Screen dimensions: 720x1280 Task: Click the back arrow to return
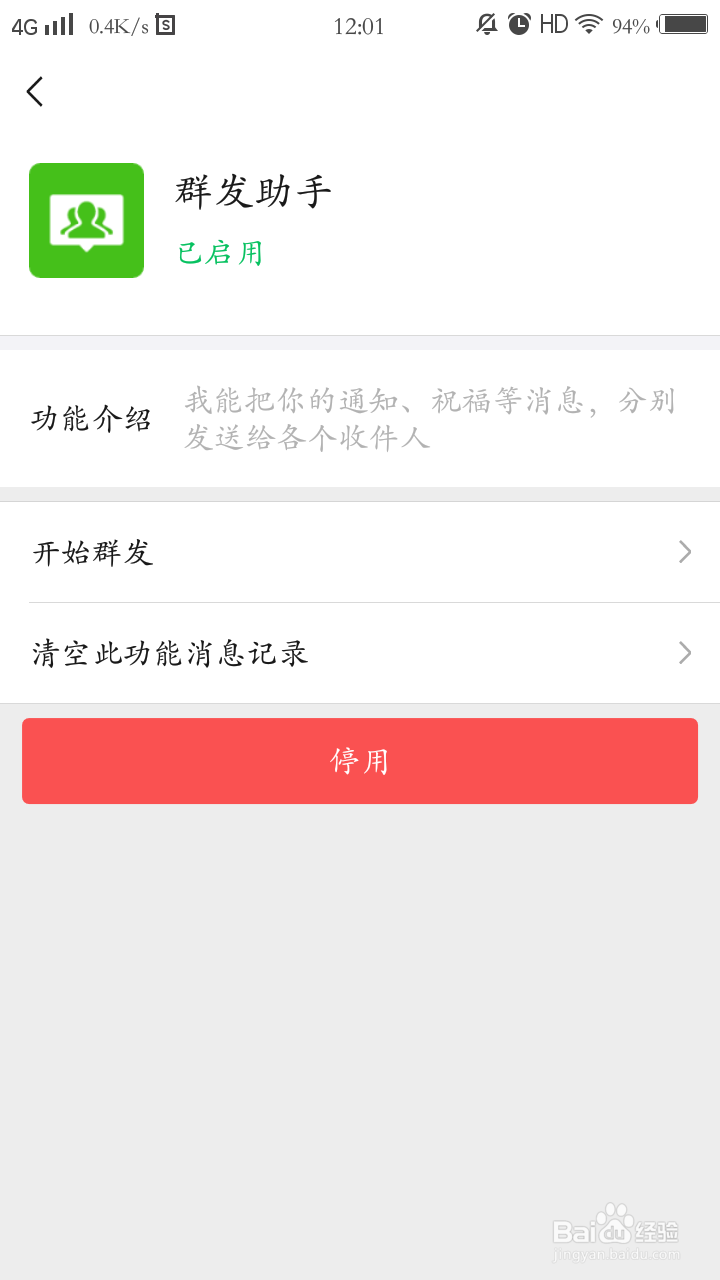coord(35,91)
